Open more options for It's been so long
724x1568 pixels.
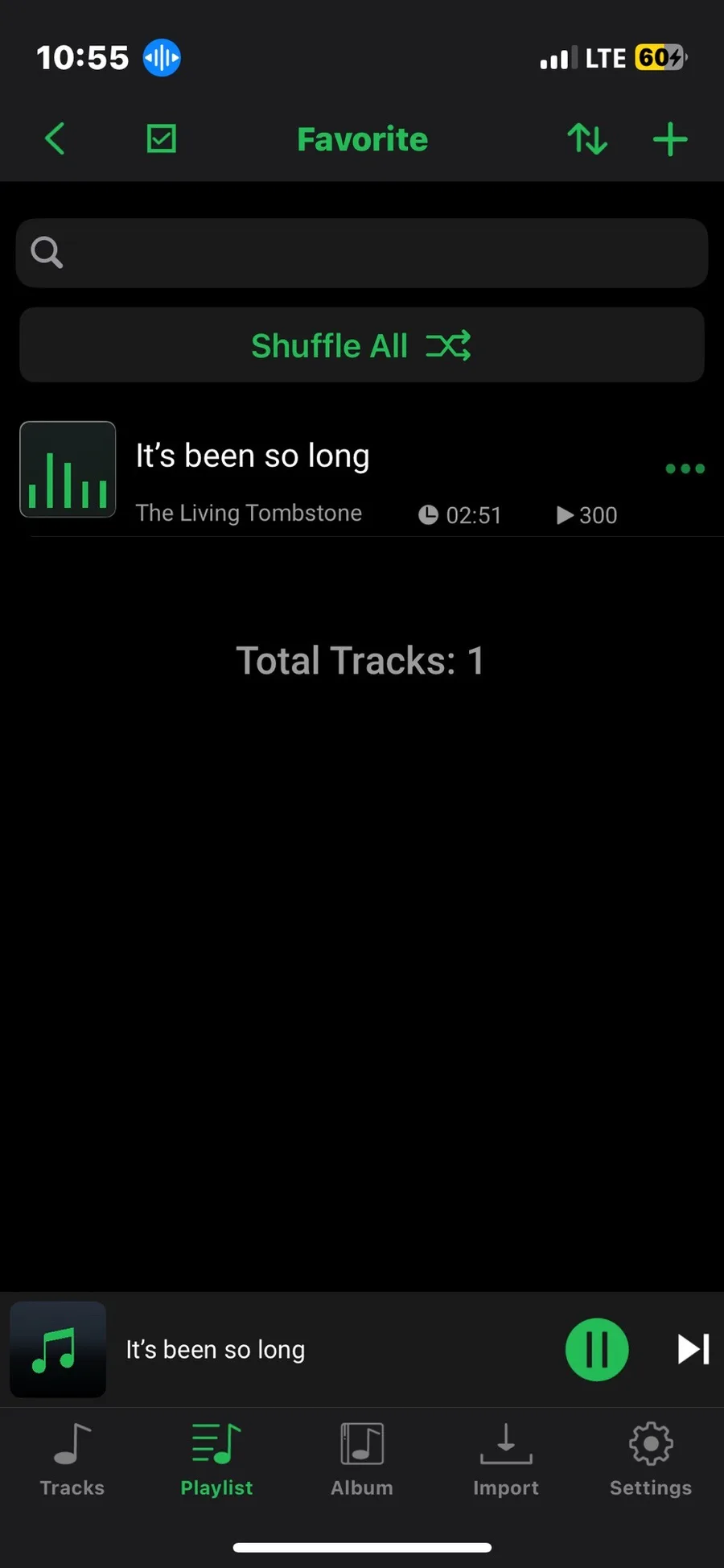685,468
